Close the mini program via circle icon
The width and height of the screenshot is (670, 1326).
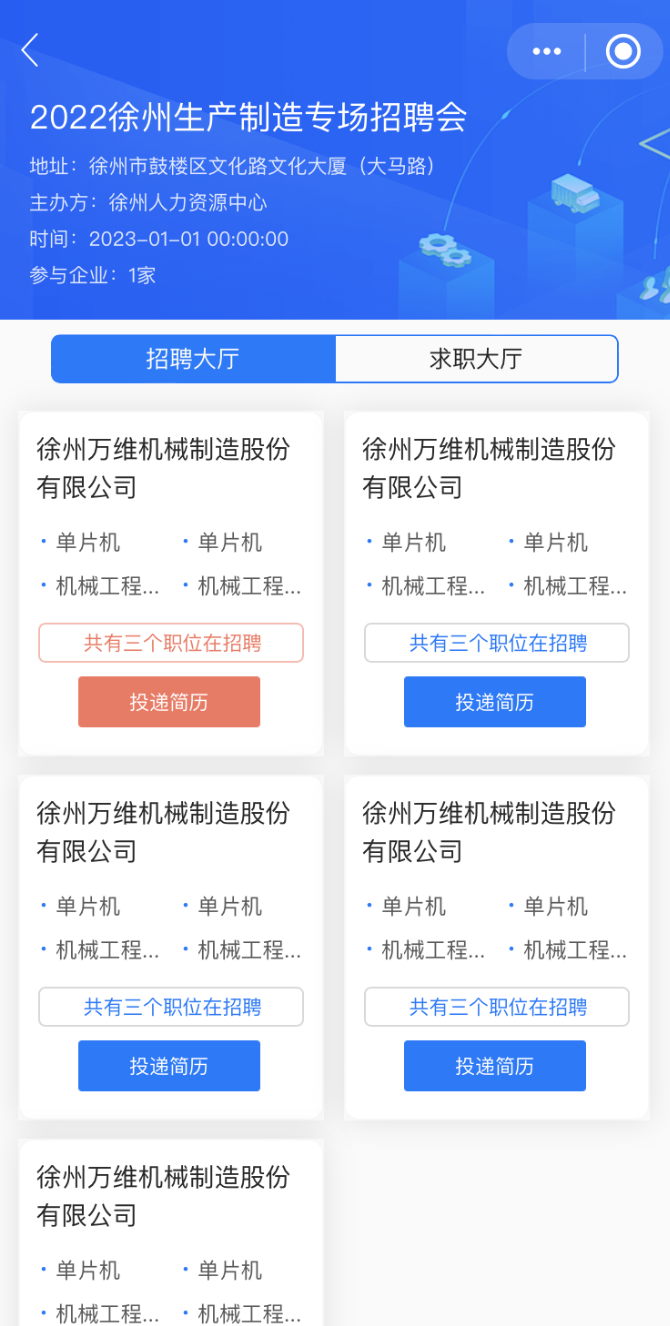[x=623, y=51]
